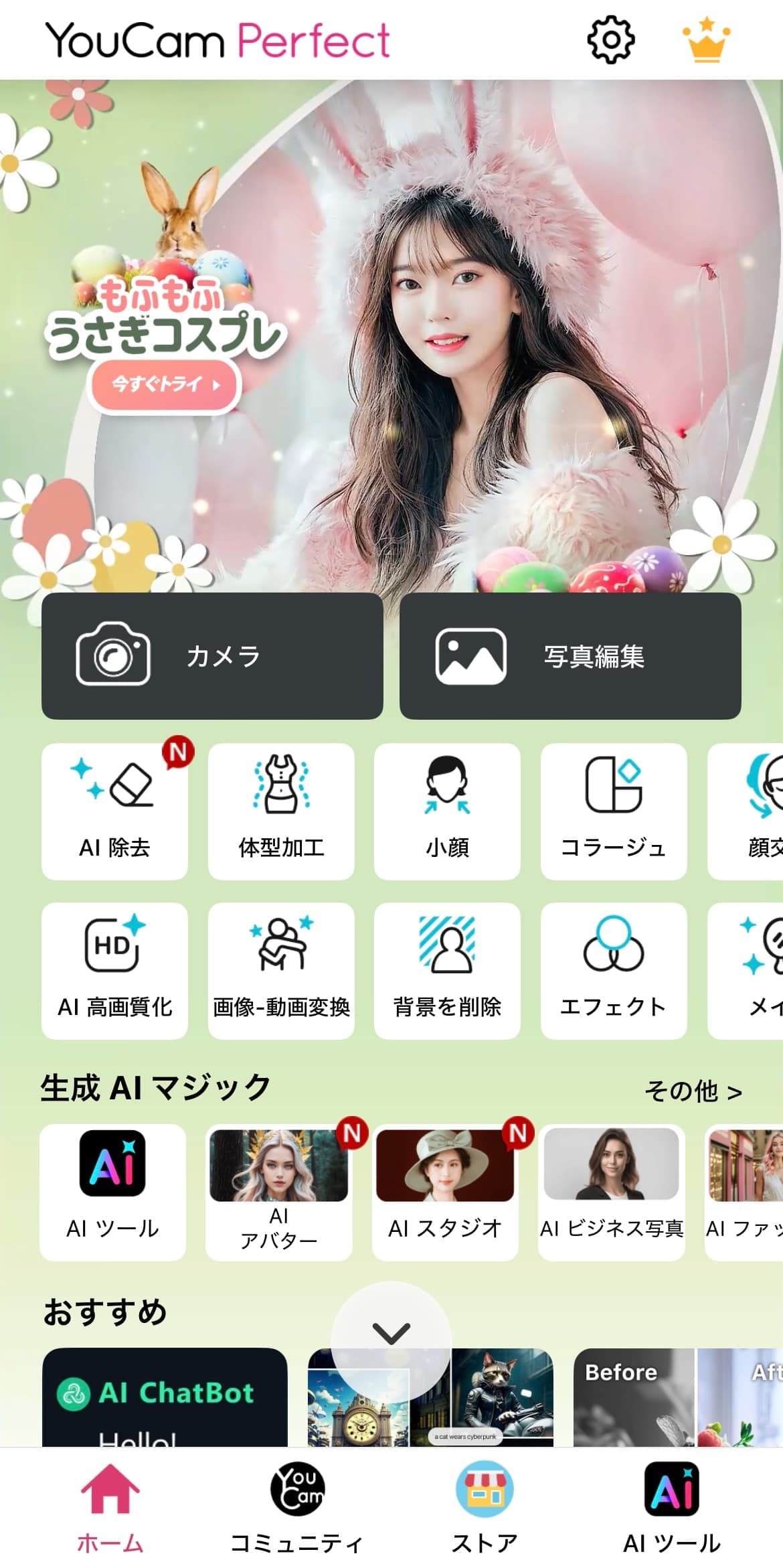Select the AI 除去 tool
Viewport: 783px width, 1568px height.
pos(114,811)
